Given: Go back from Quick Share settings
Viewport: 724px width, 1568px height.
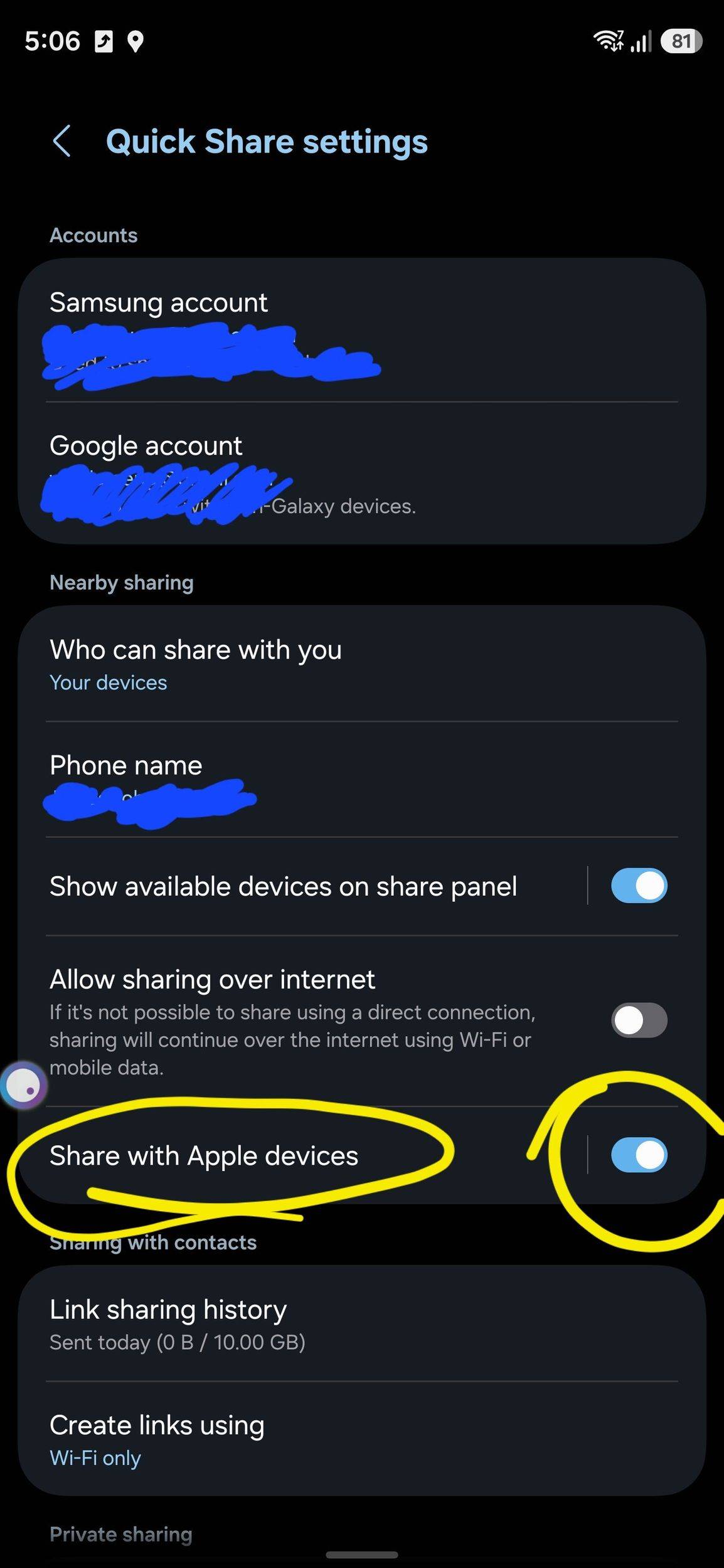Looking at the screenshot, I should tap(61, 141).
